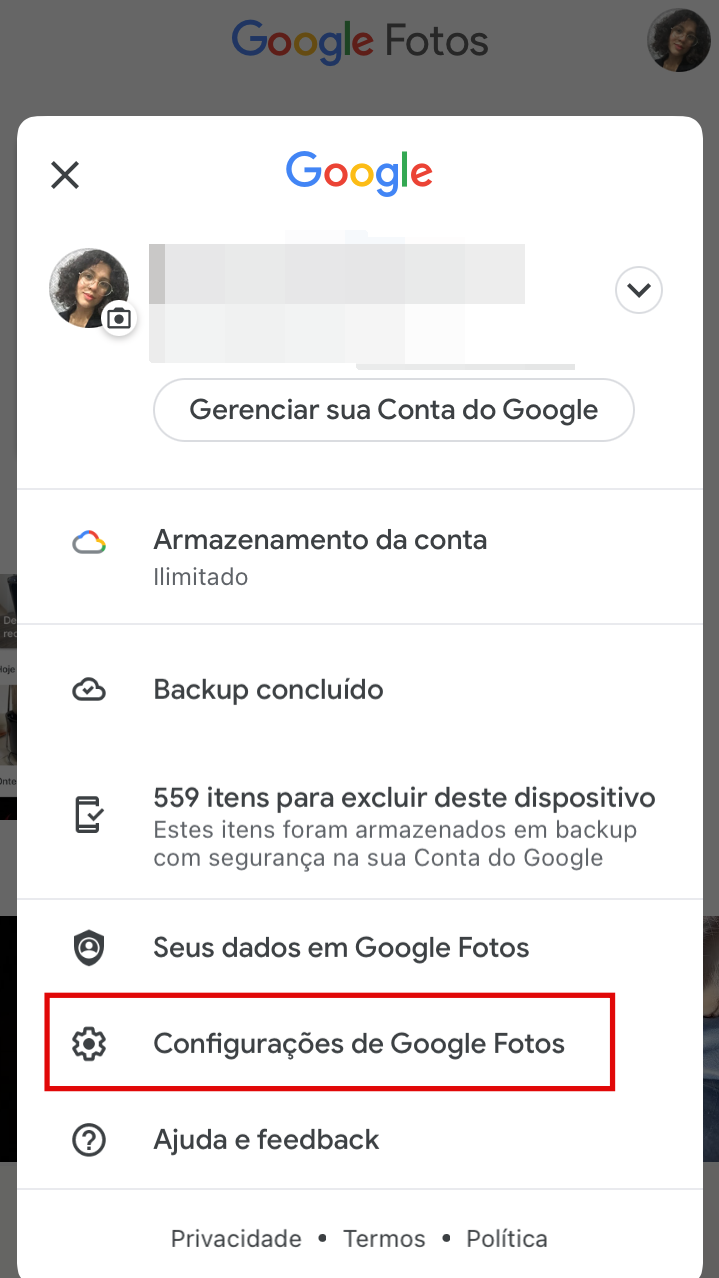Open the Privacidade link

coord(236,1239)
